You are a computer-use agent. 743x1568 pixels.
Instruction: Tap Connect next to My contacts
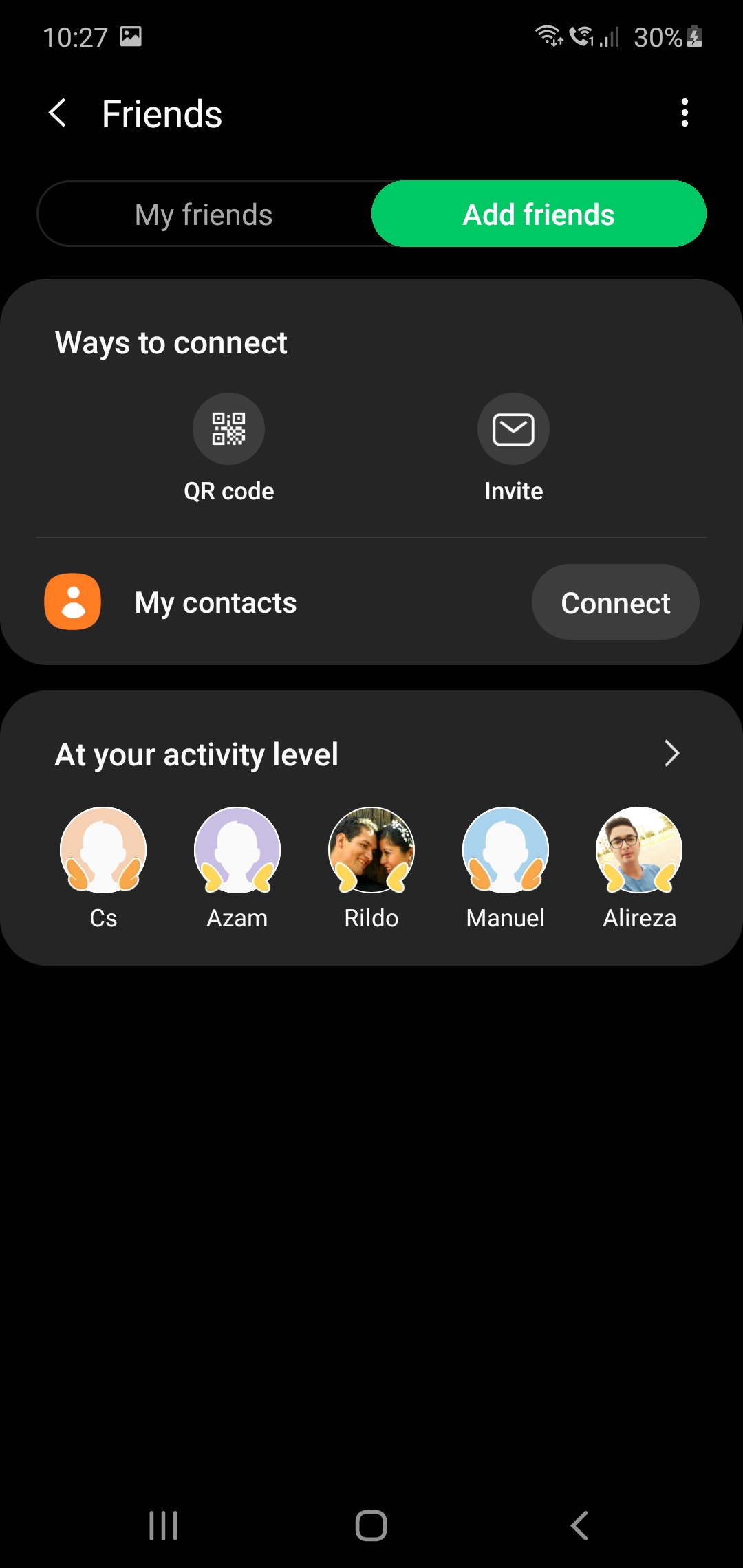click(x=615, y=602)
